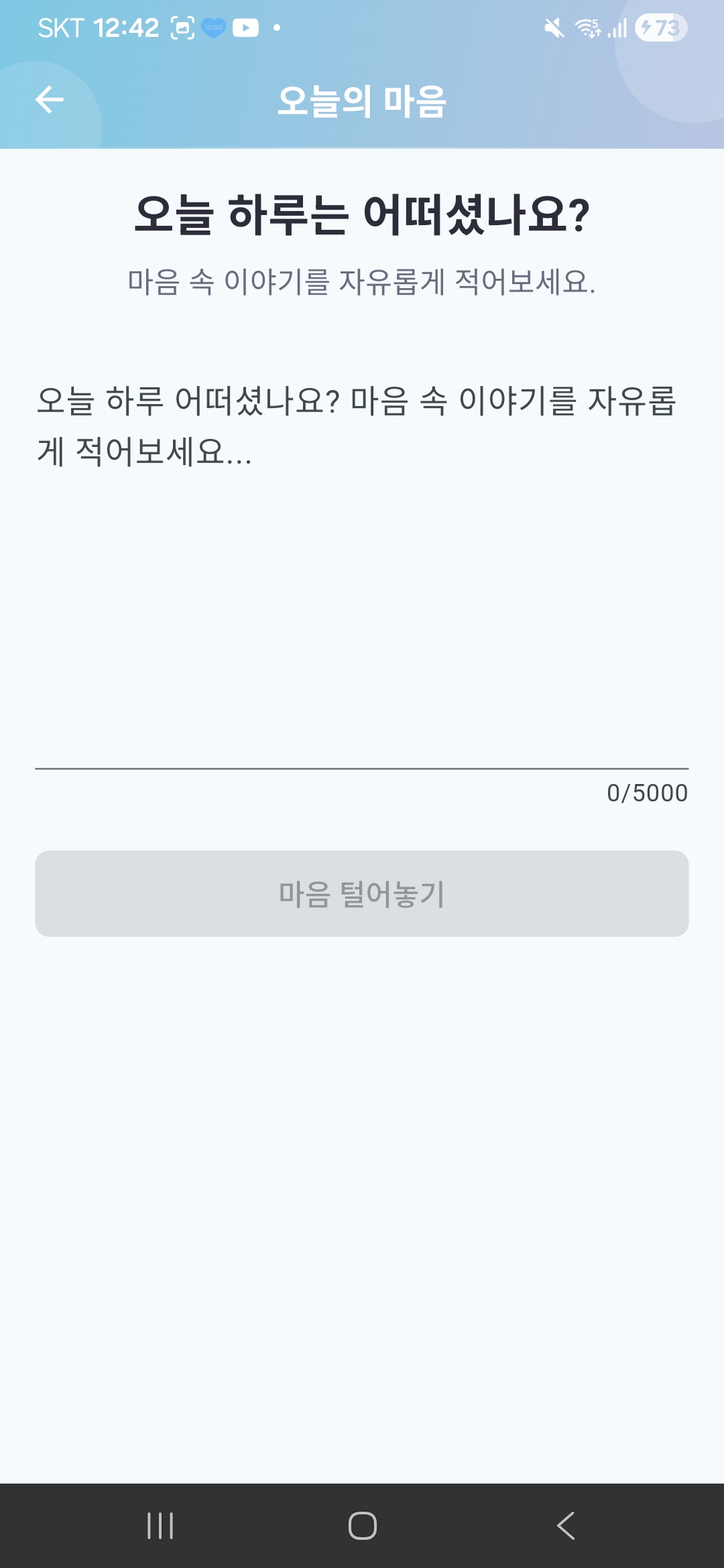
Task: Tap the 0/5000 character counter
Action: [646, 793]
